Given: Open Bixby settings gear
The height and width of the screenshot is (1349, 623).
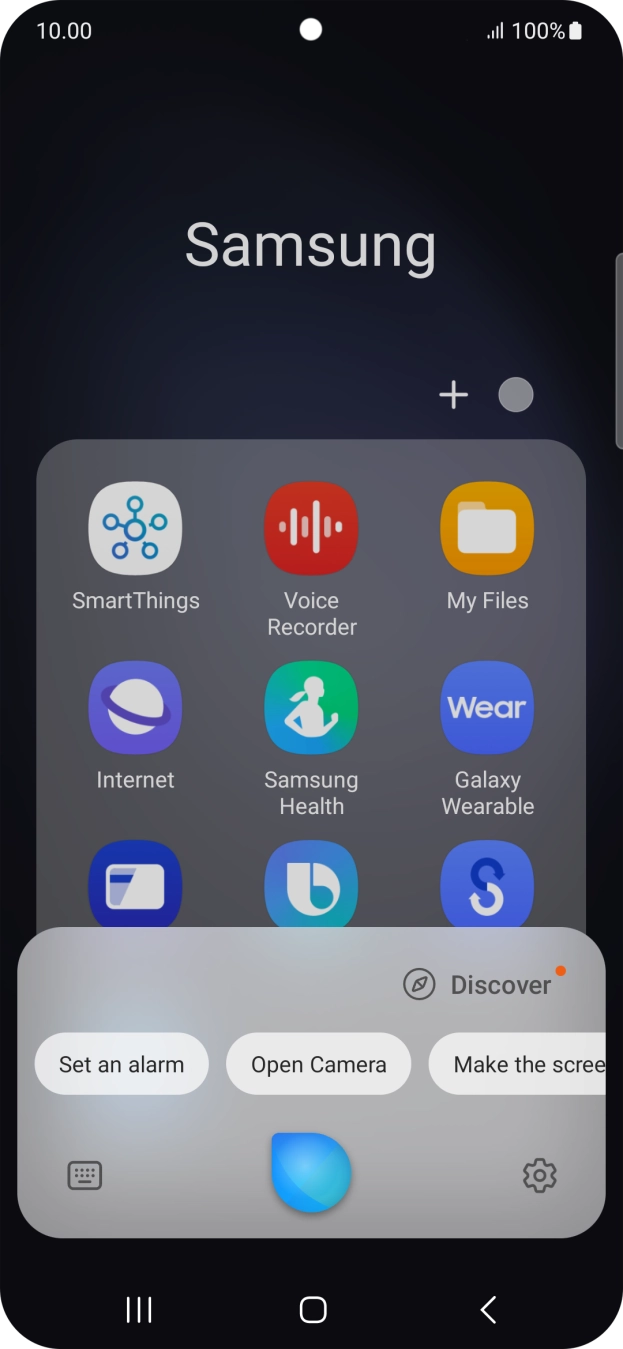Looking at the screenshot, I should pos(540,1175).
